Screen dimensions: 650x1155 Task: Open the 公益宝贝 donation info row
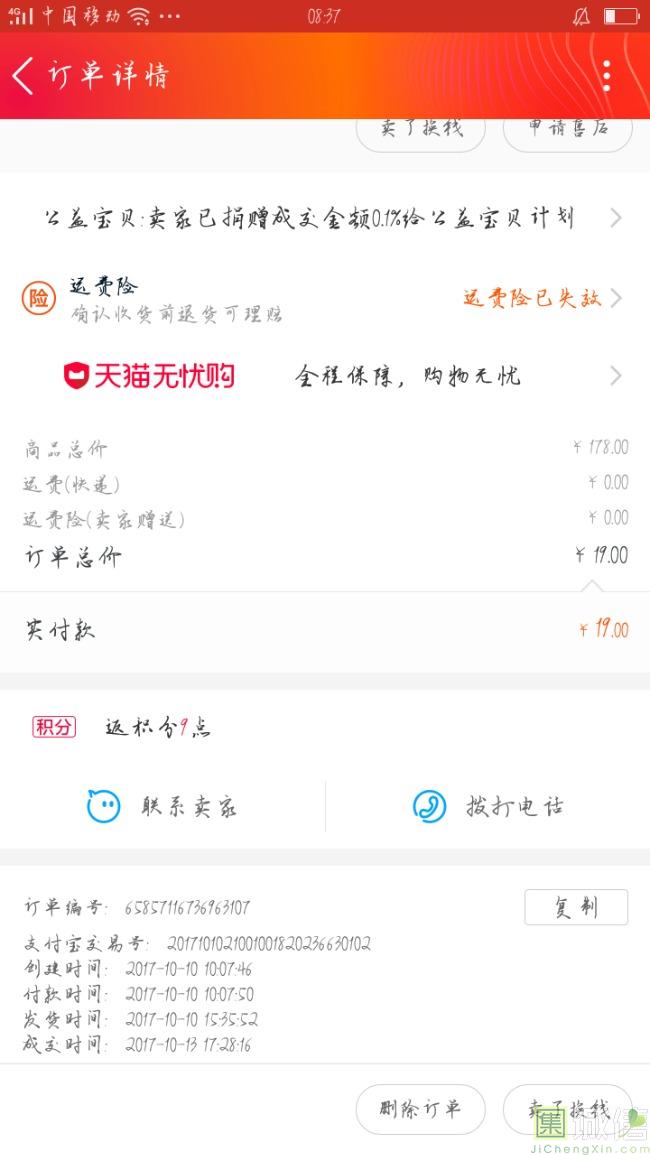click(x=325, y=218)
